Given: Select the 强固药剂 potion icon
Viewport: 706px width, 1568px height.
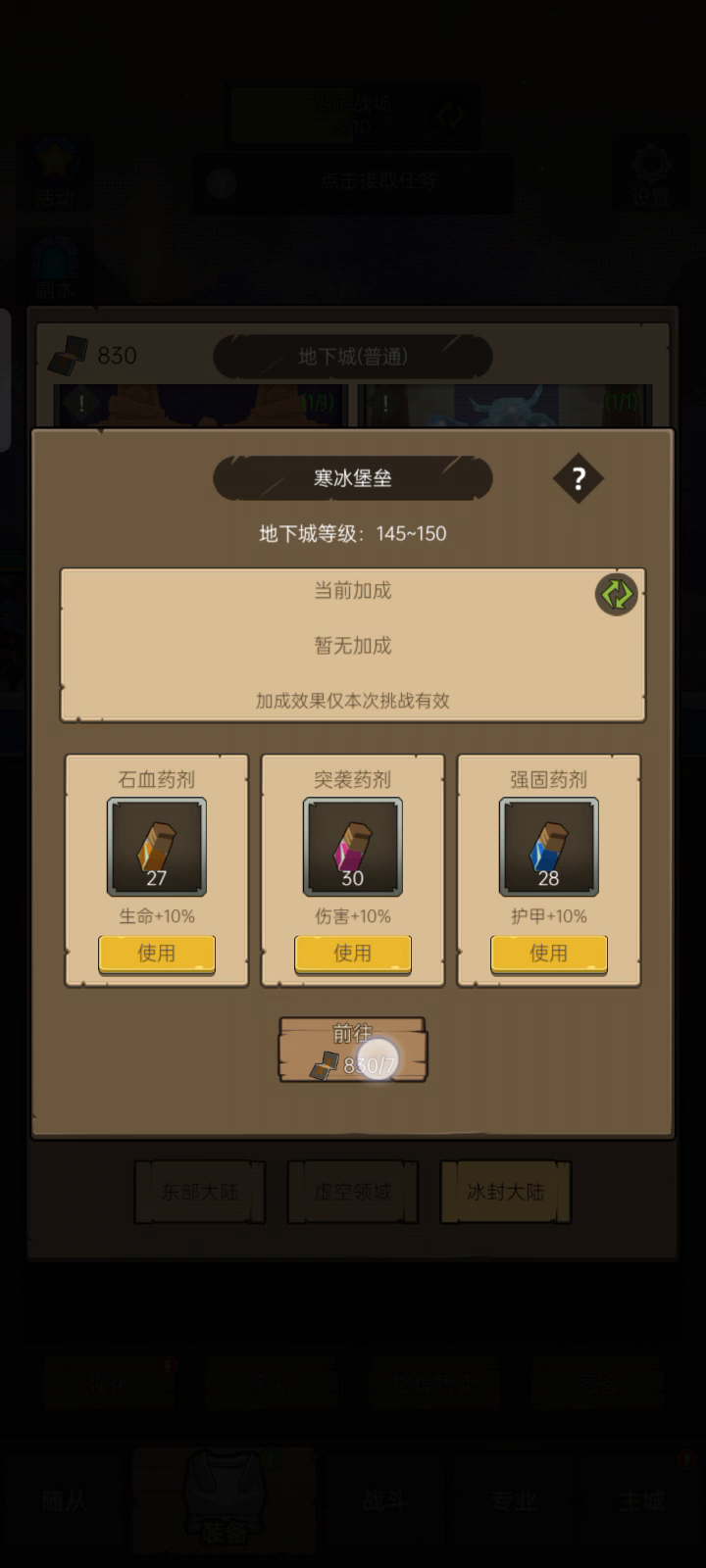Looking at the screenshot, I should click(549, 847).
